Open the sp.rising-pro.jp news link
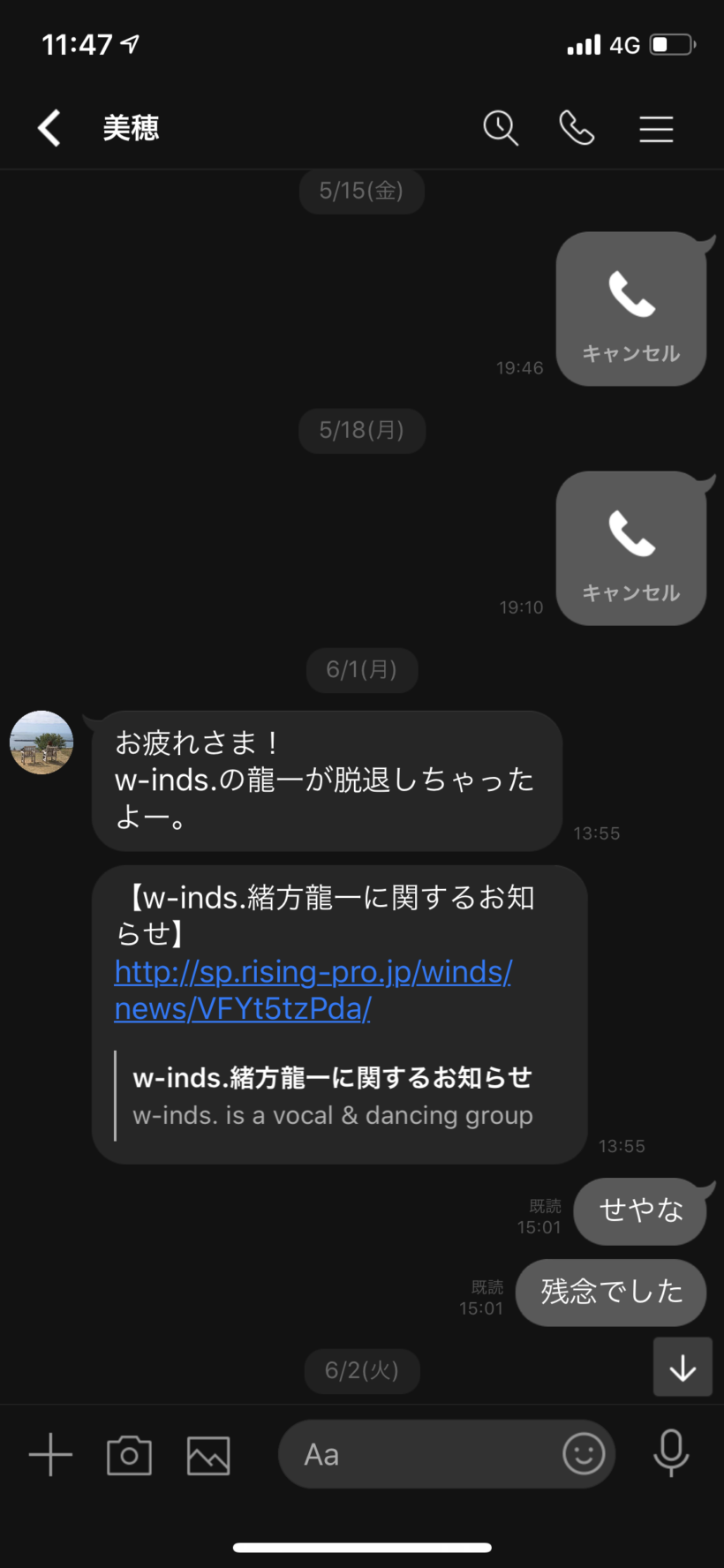The width and height of the screenshot is (724, 1568). (313, 990)
